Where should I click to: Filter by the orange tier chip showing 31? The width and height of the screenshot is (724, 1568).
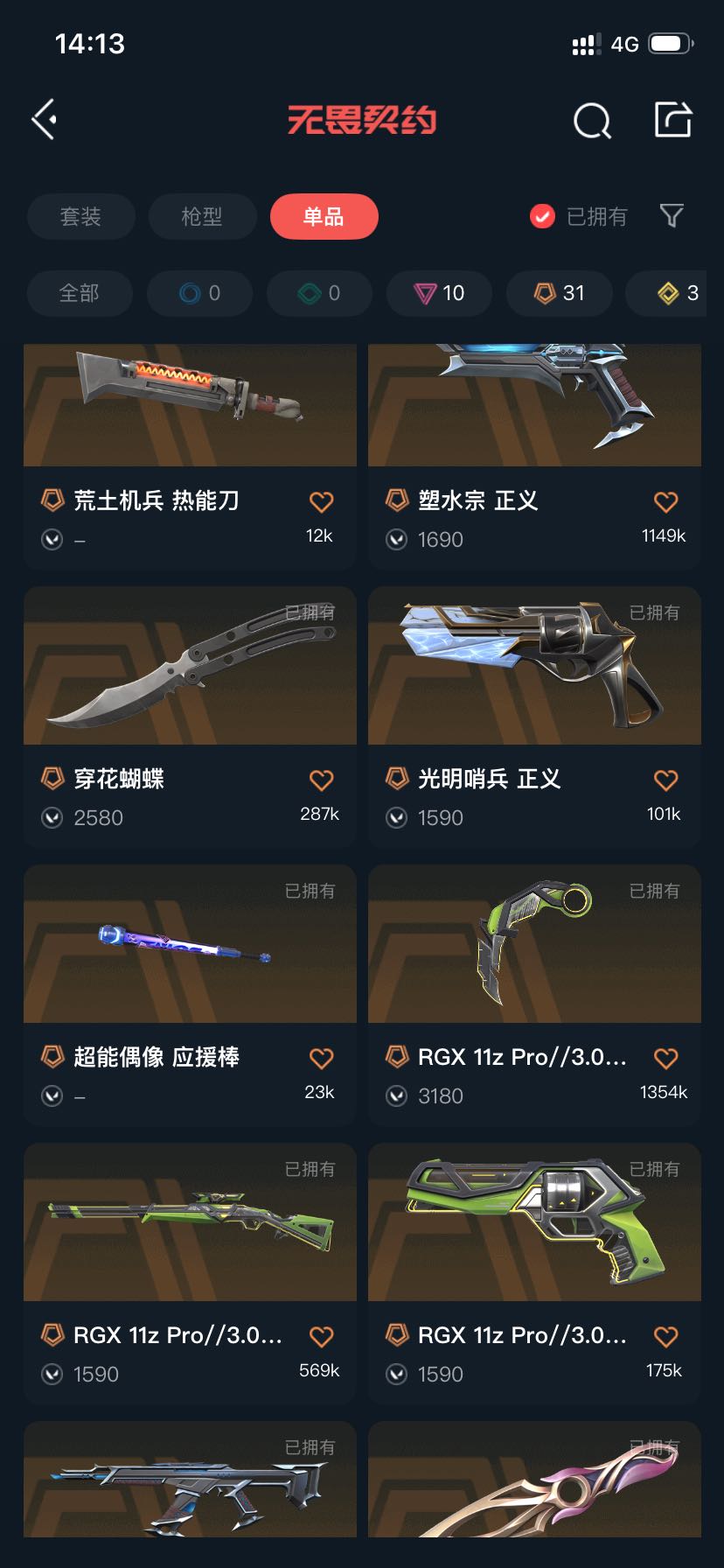(560, 293)
